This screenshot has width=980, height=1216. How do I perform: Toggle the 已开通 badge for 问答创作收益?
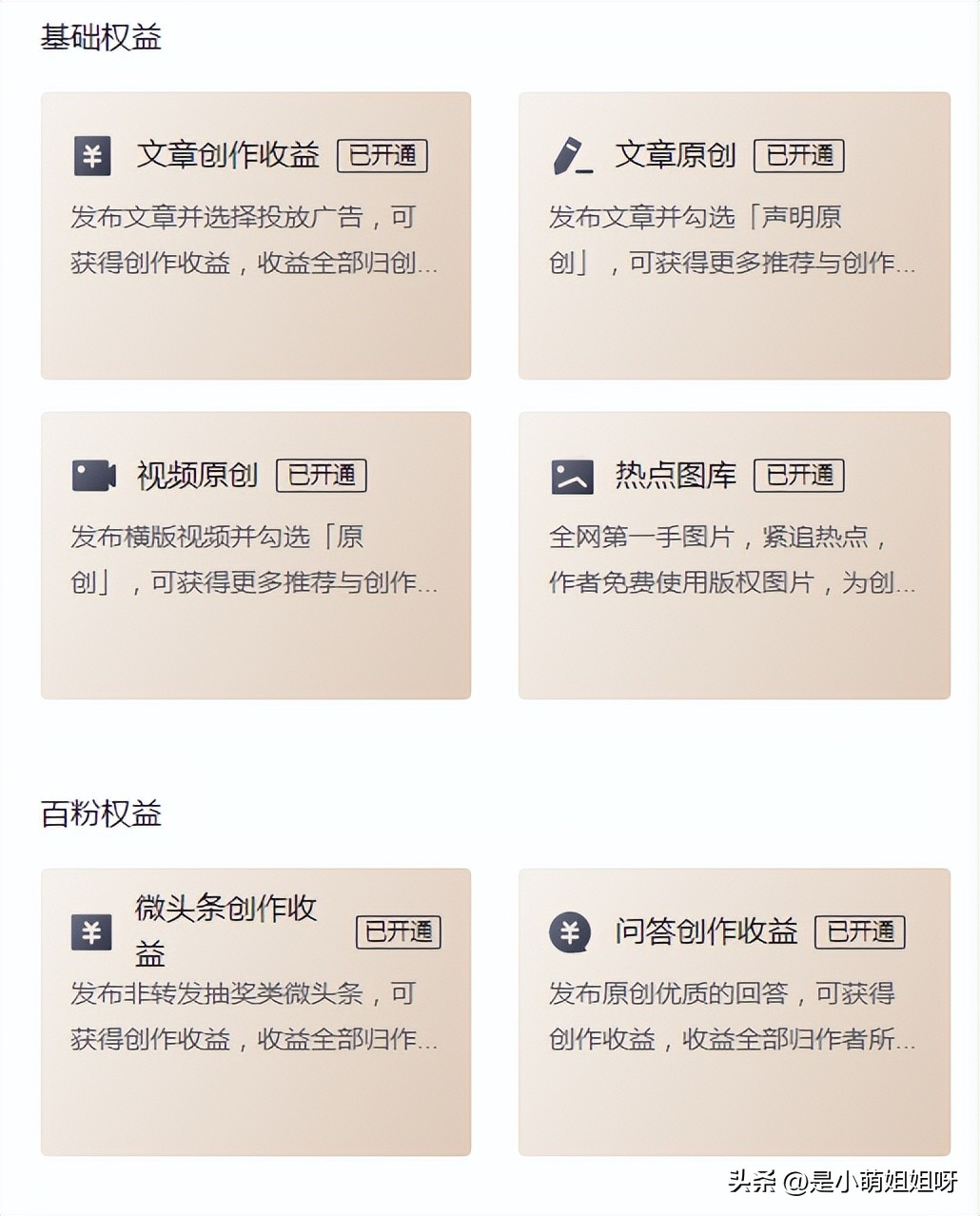tap(860, 932)
